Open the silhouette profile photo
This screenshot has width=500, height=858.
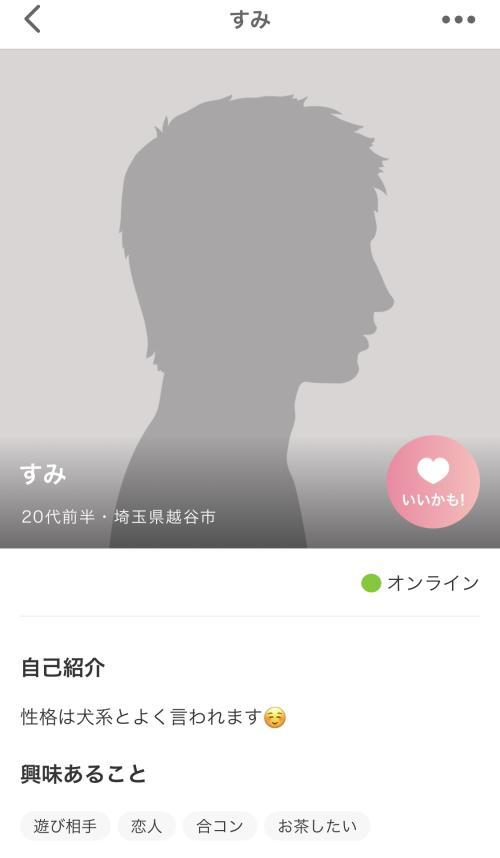(250, 298)
